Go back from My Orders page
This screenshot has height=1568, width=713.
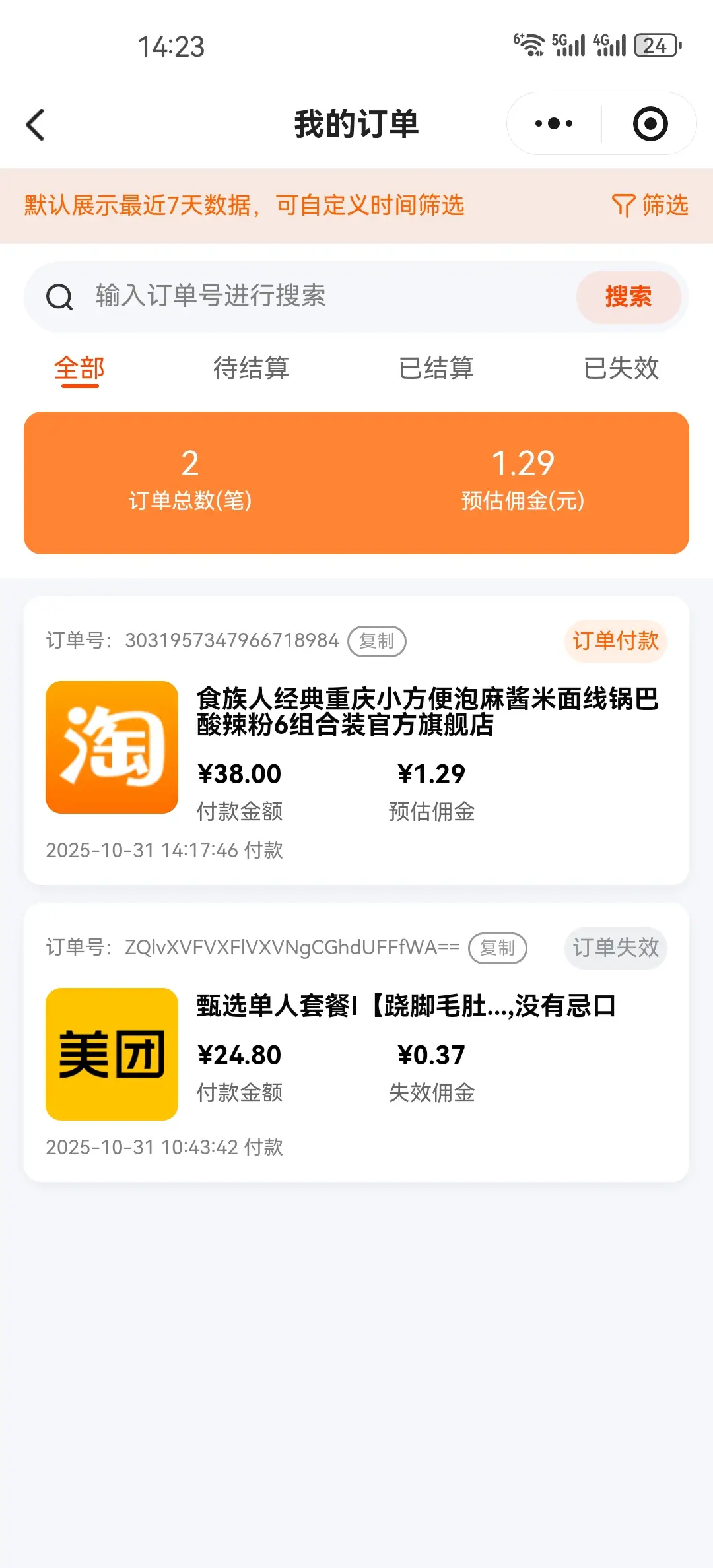36,125
